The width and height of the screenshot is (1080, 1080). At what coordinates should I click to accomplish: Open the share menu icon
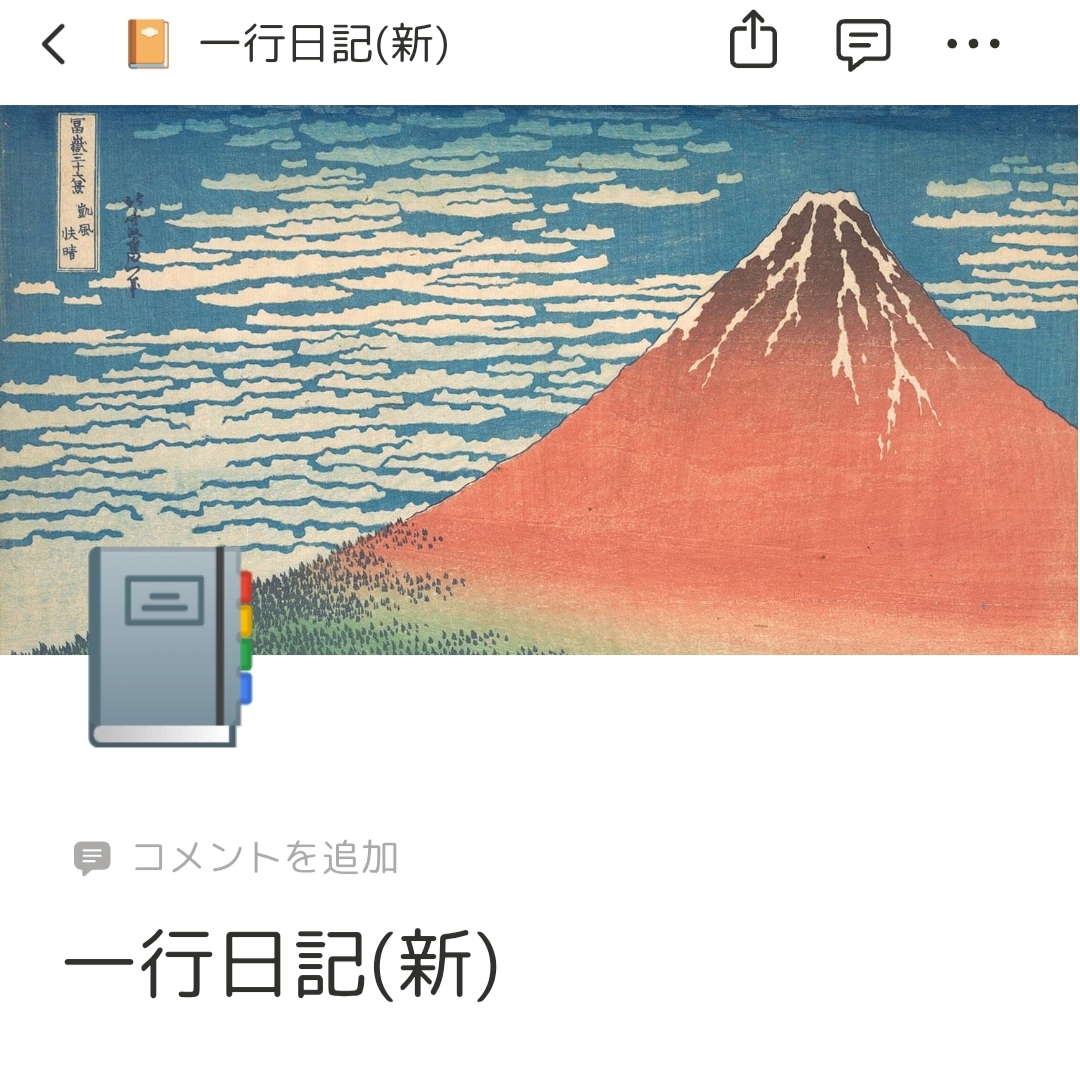(x=752, y=44)
